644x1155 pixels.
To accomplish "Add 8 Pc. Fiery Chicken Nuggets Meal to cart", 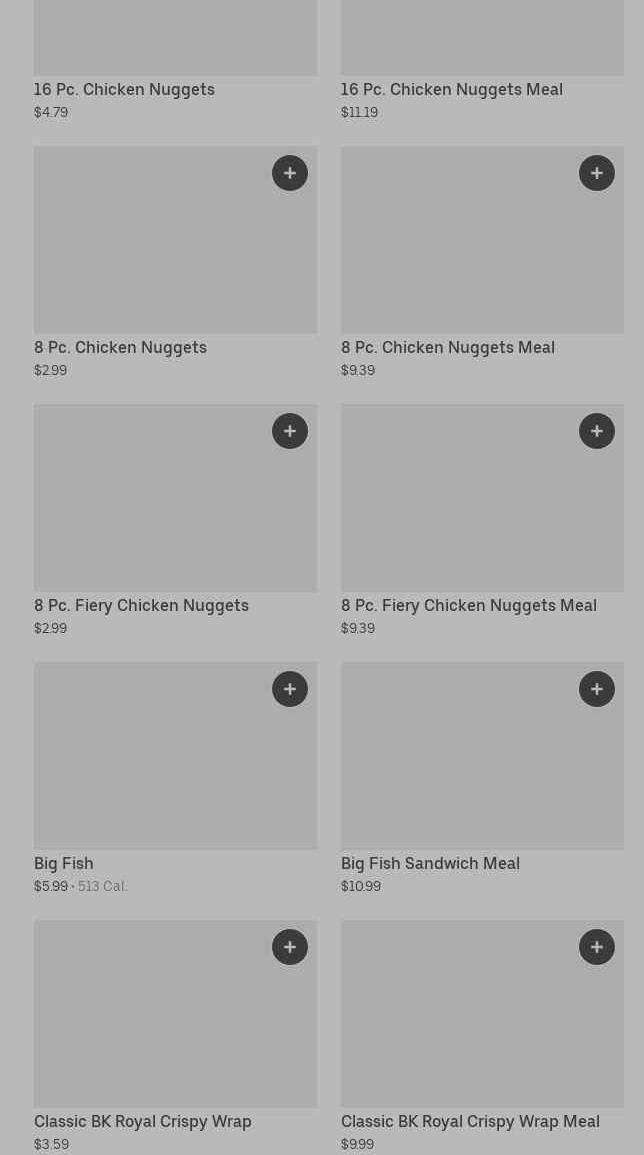I will 597,431.
